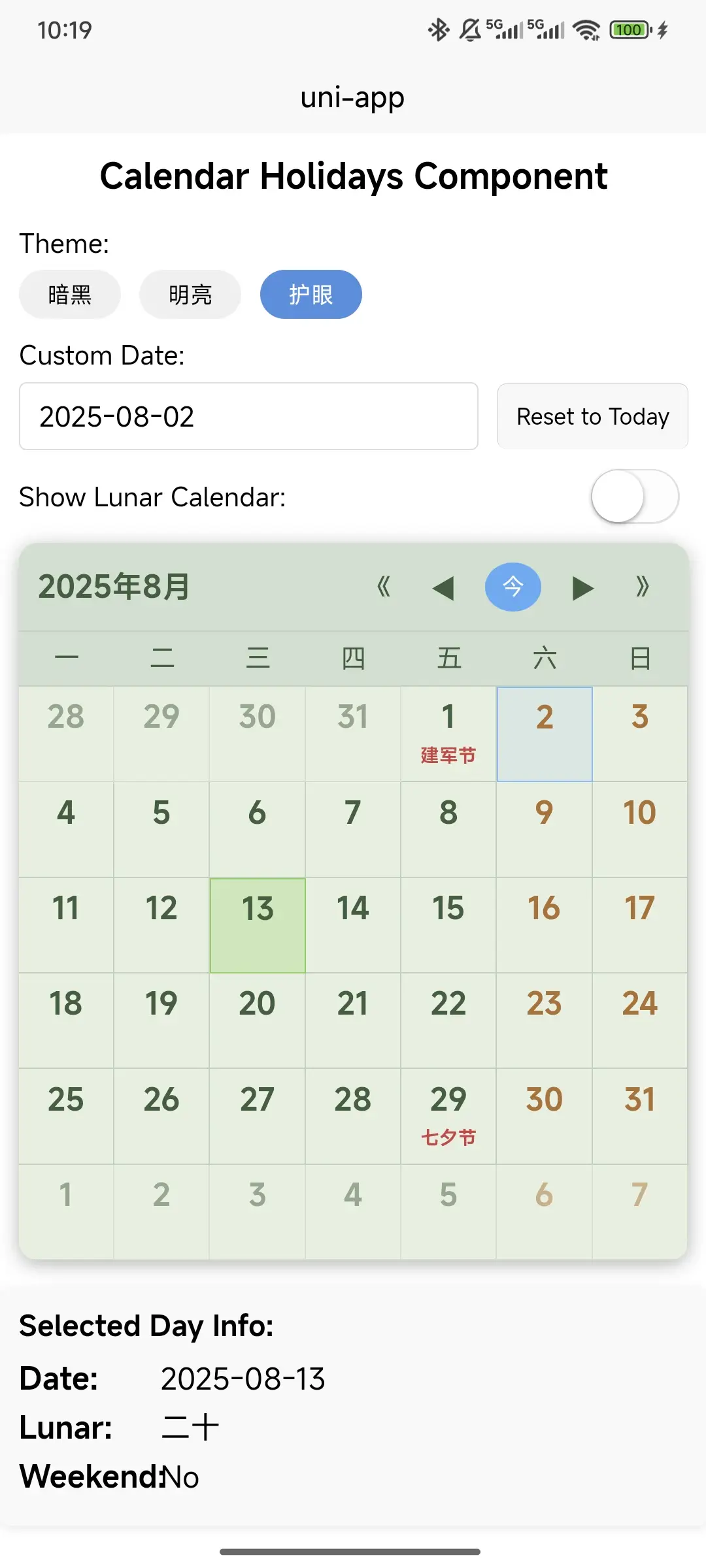
Task: Tap the Custom Date input field
Action: click(x=248, y=416)
